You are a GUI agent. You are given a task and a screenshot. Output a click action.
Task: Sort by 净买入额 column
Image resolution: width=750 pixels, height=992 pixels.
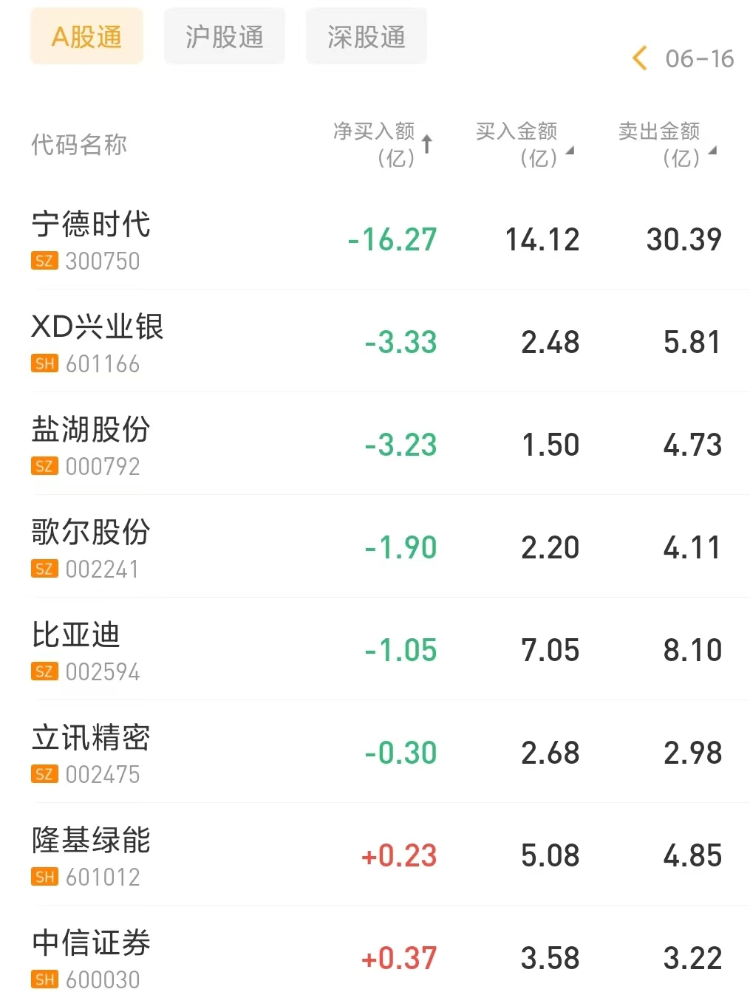click(x=383, y=144)
